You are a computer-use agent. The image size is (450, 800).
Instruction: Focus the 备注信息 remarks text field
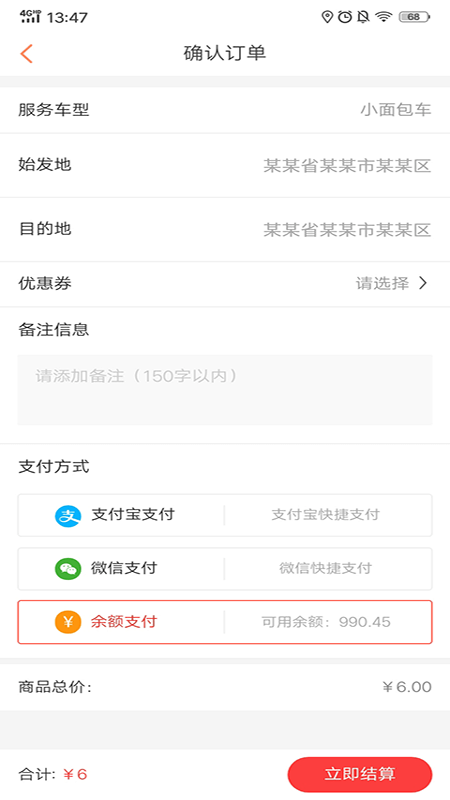tap(225, 390)
